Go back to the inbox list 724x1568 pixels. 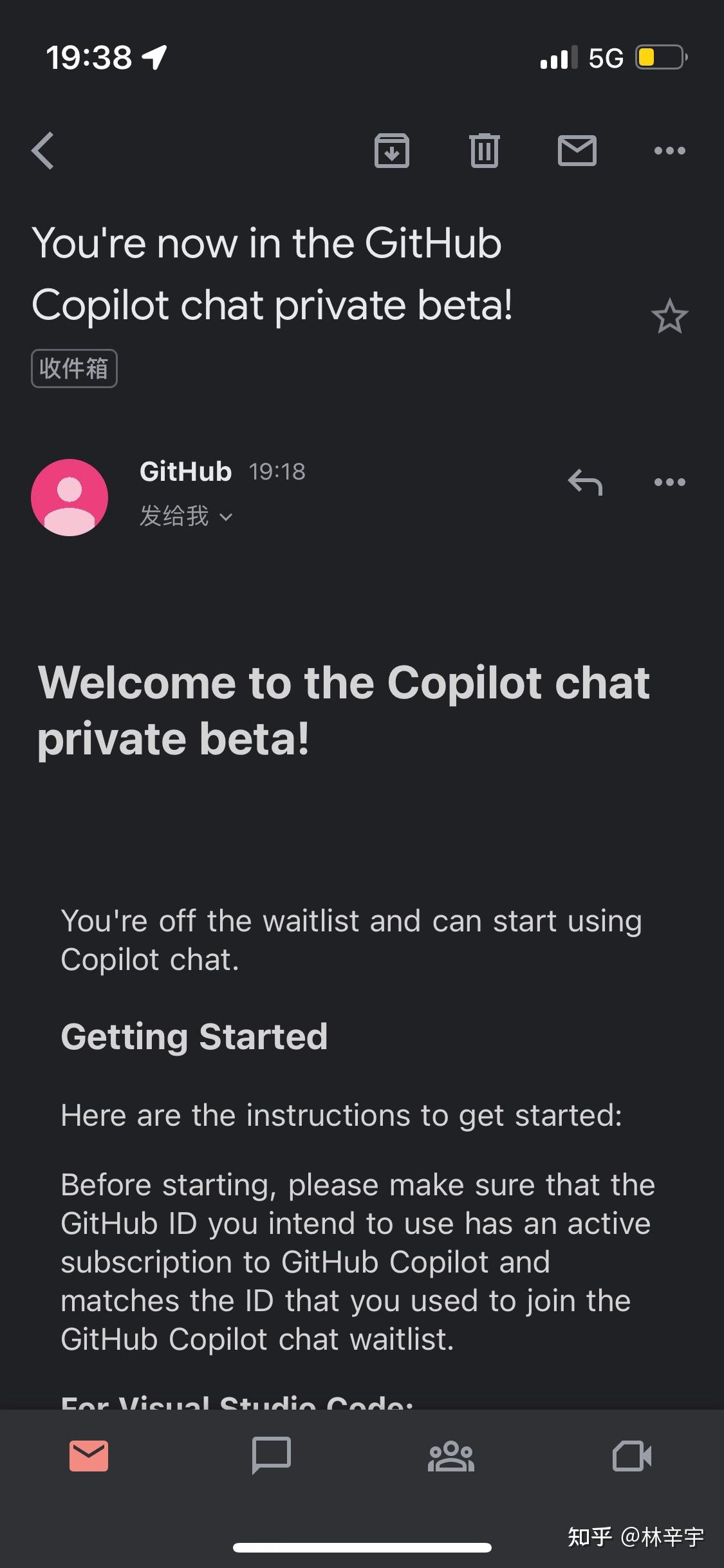[x=43, y=151]
